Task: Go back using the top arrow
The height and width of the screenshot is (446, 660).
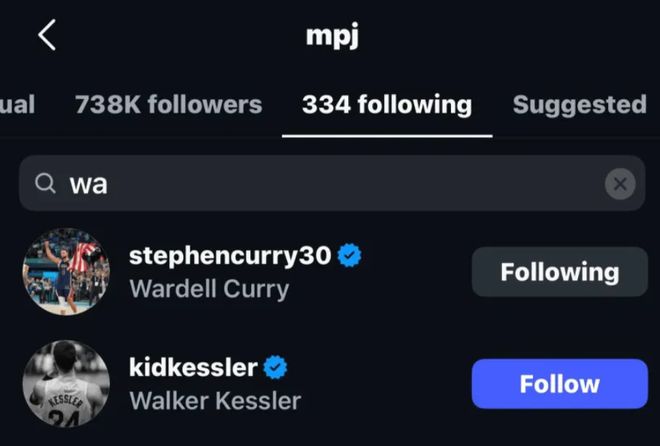Action: [x=47, y=36]
